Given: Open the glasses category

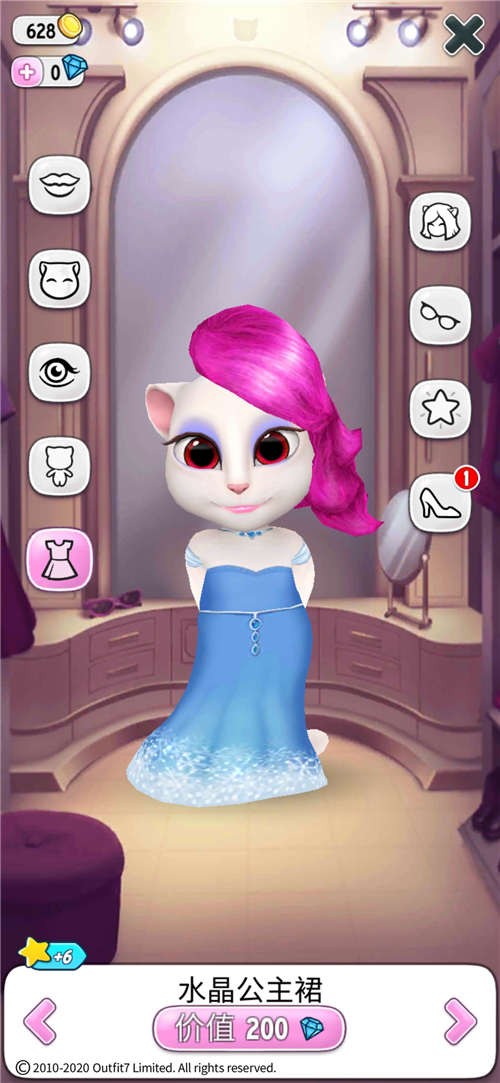Looking at the screenshot, I should coord(440,315).
